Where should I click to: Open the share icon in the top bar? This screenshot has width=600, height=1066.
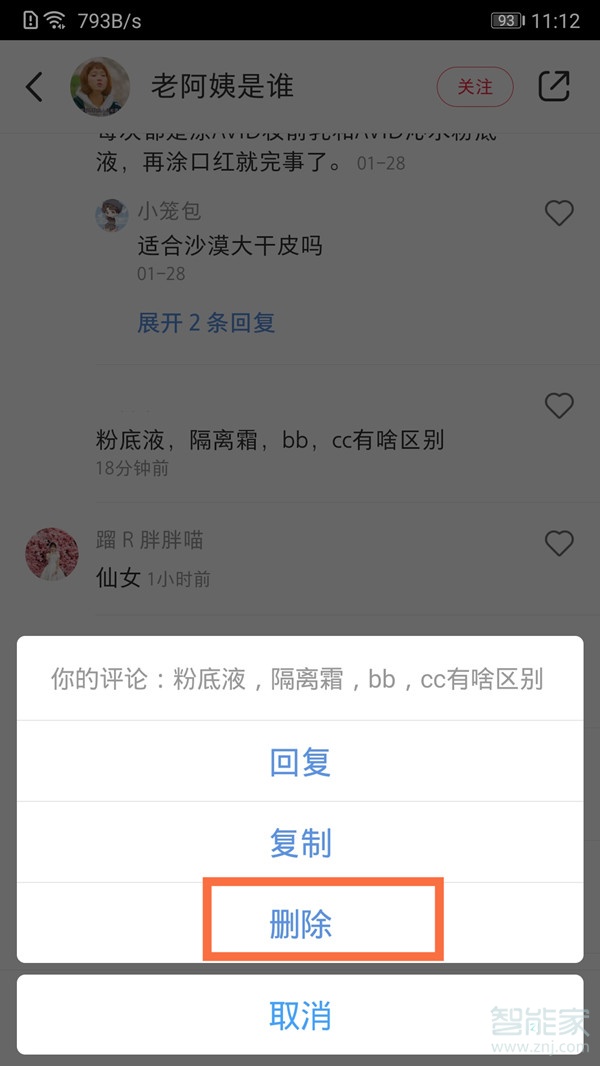554,87
